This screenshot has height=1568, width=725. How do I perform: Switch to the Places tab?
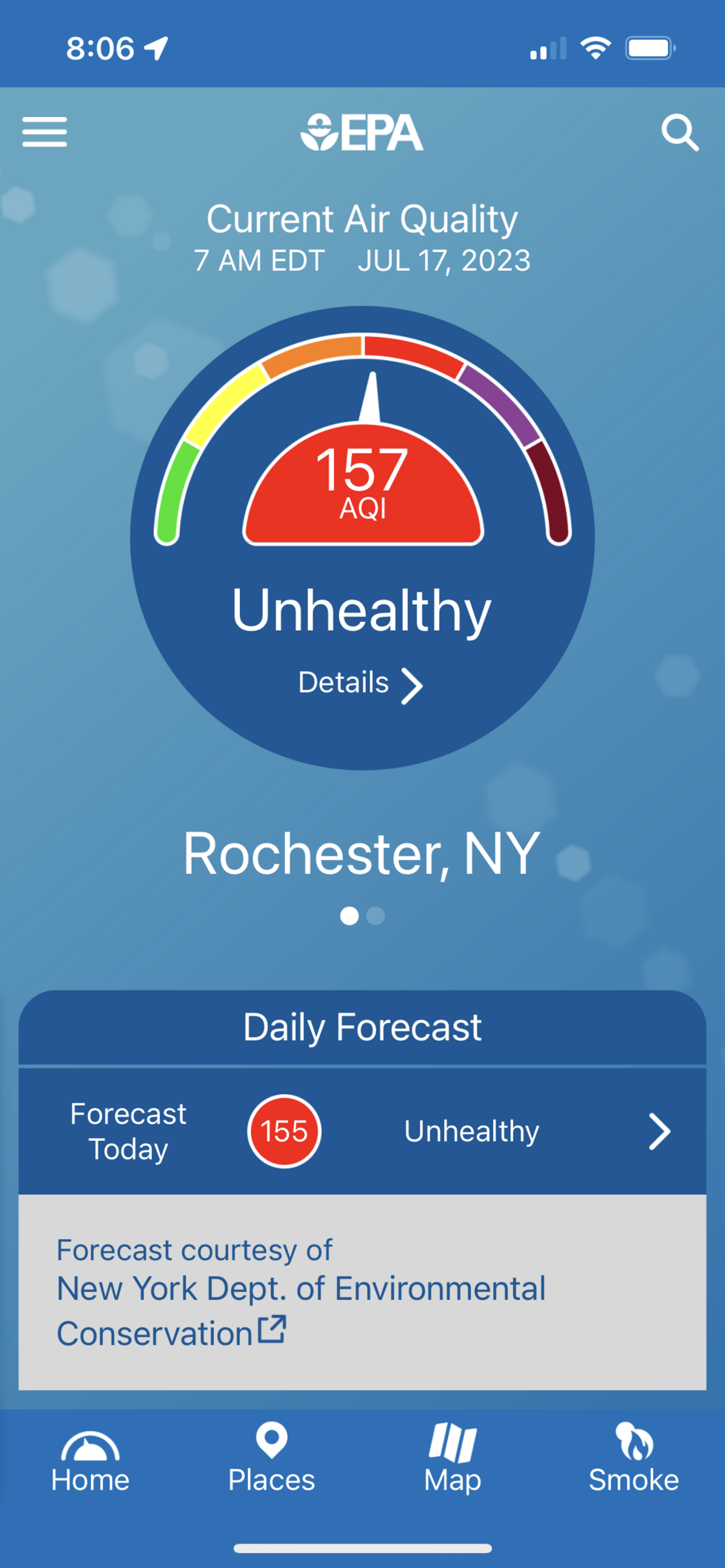point(271,1460)
